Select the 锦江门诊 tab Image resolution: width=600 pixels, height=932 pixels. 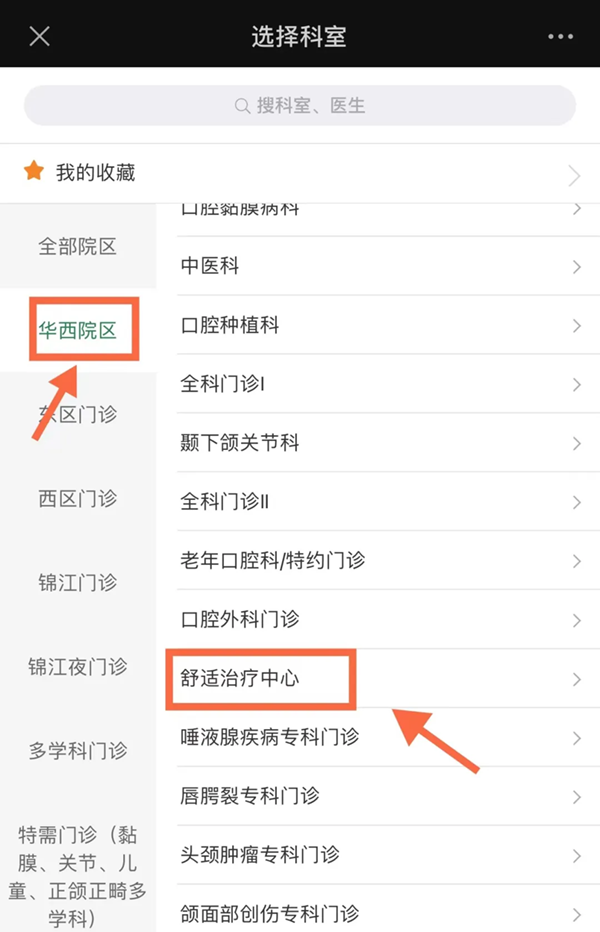coord(78,582)
